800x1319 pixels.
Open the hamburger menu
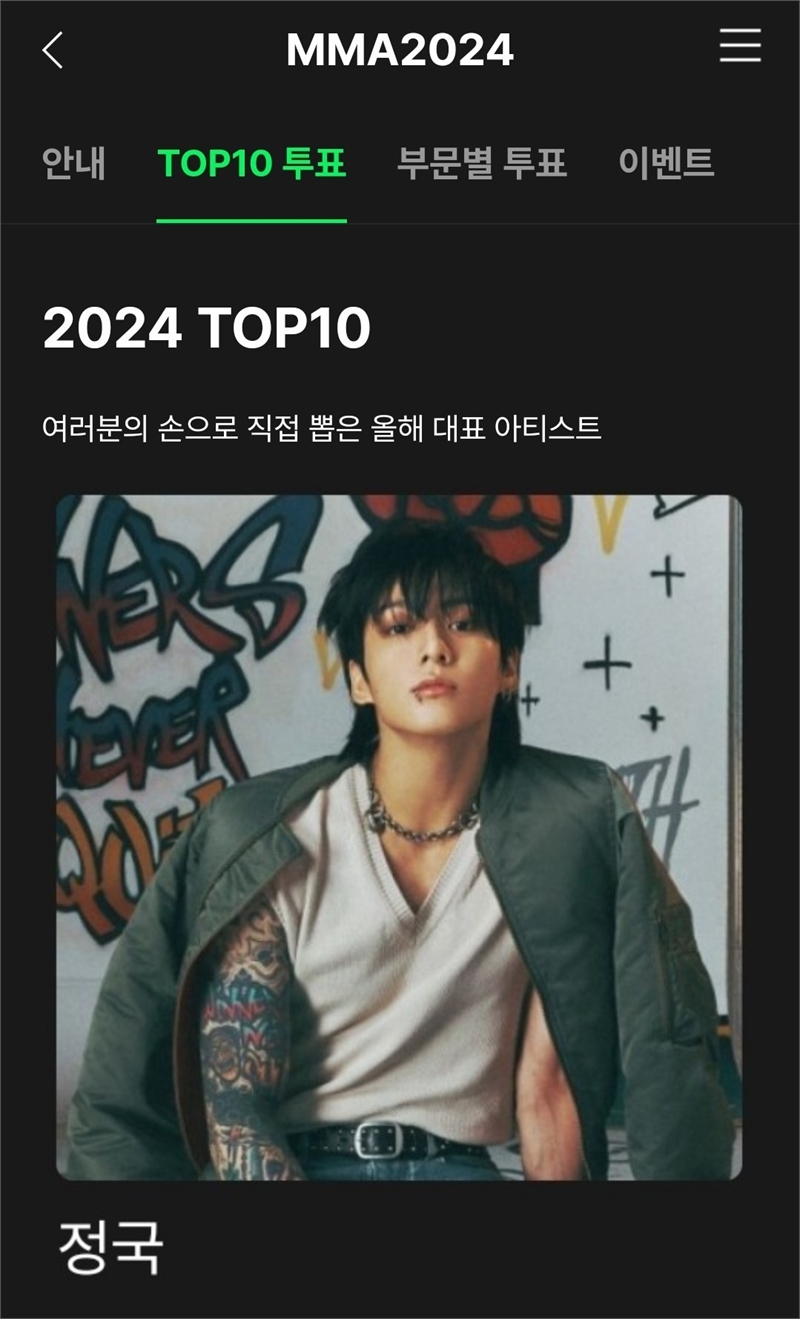tap(740, 46)
